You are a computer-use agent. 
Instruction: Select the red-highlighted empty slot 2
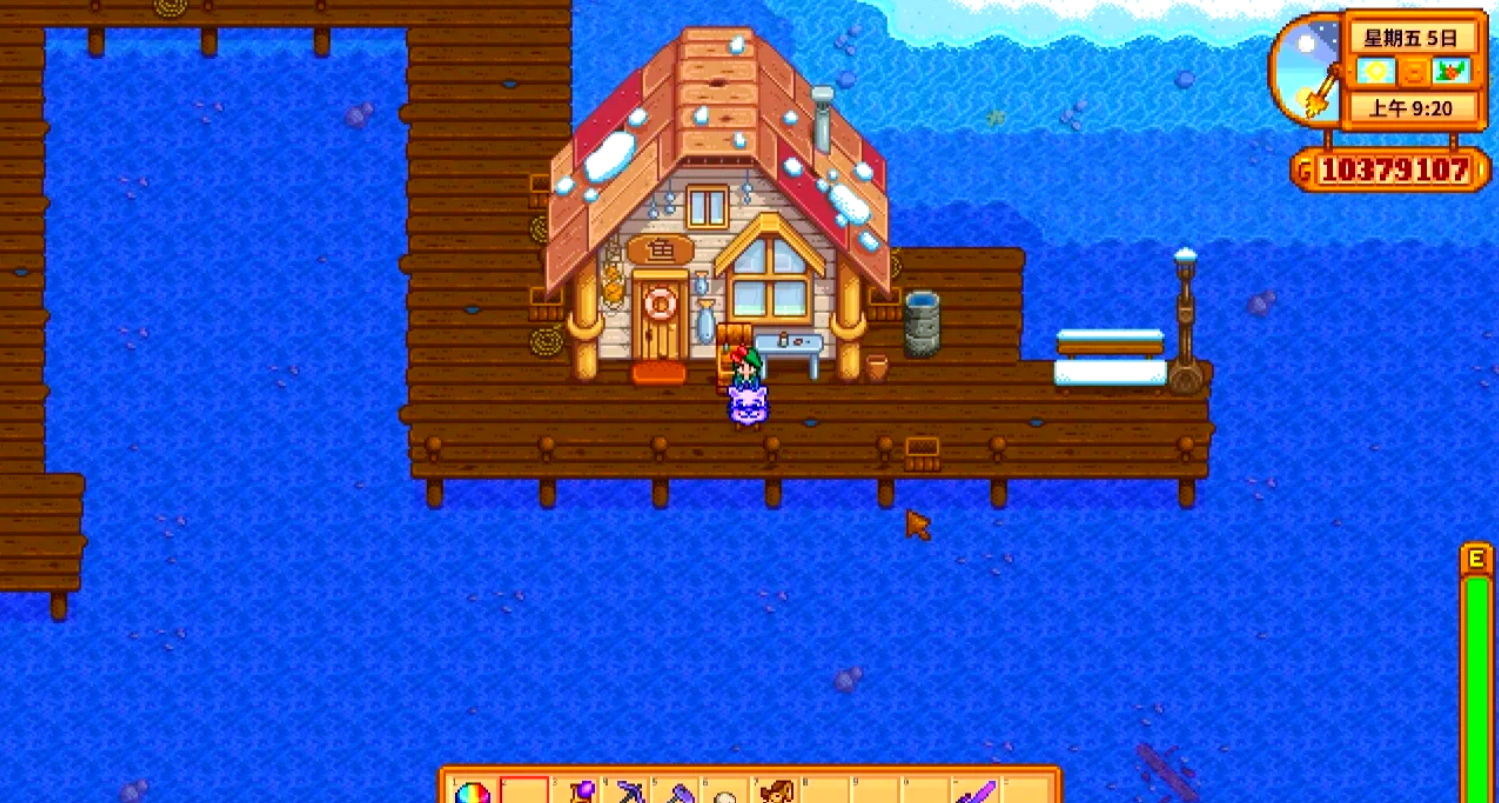pyautogui.click(x=524, y=791)
